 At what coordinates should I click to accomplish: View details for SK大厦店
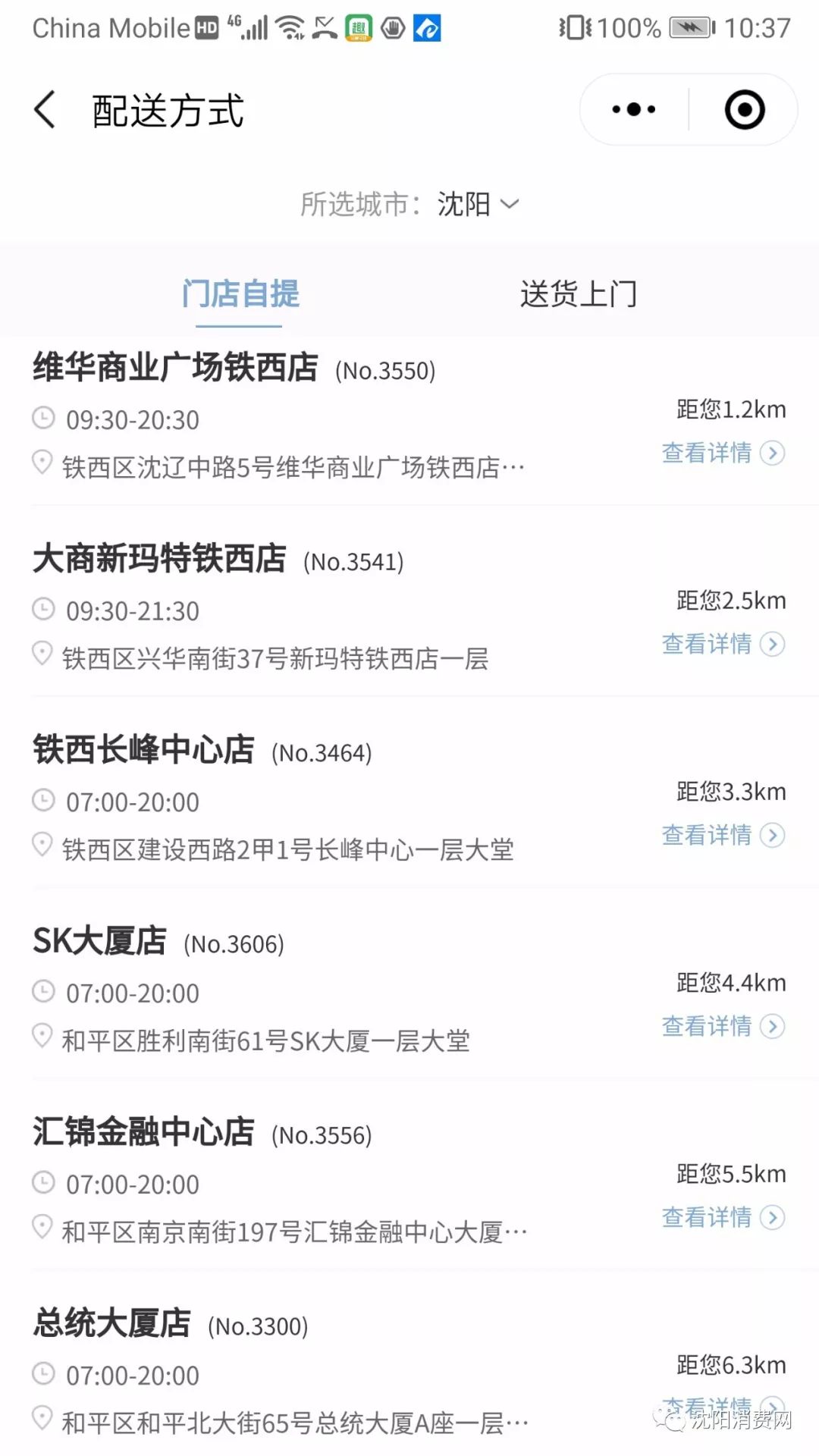point(722,1027)
